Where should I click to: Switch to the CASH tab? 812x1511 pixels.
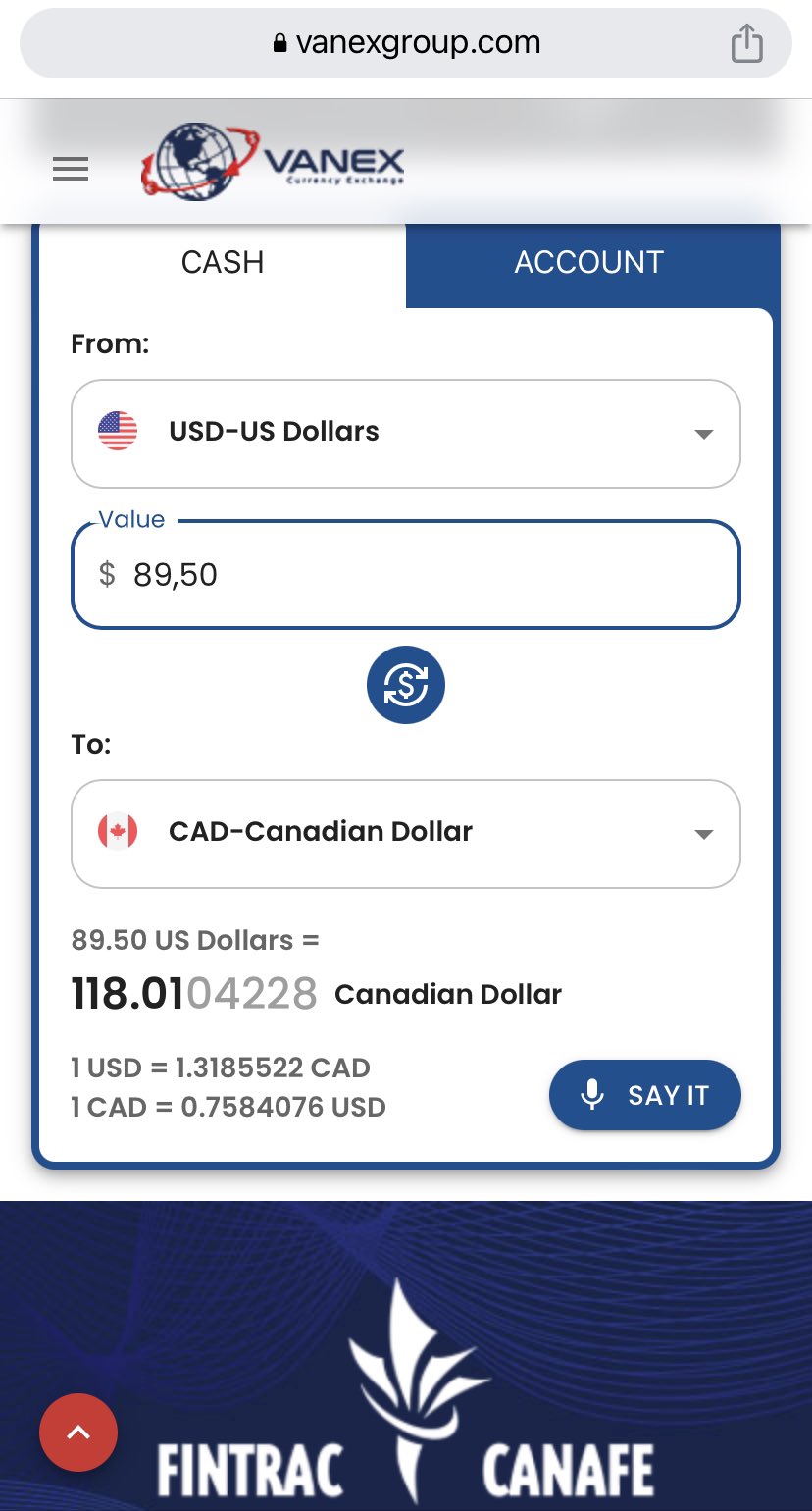pyautogui.click(x=223, y=262)
